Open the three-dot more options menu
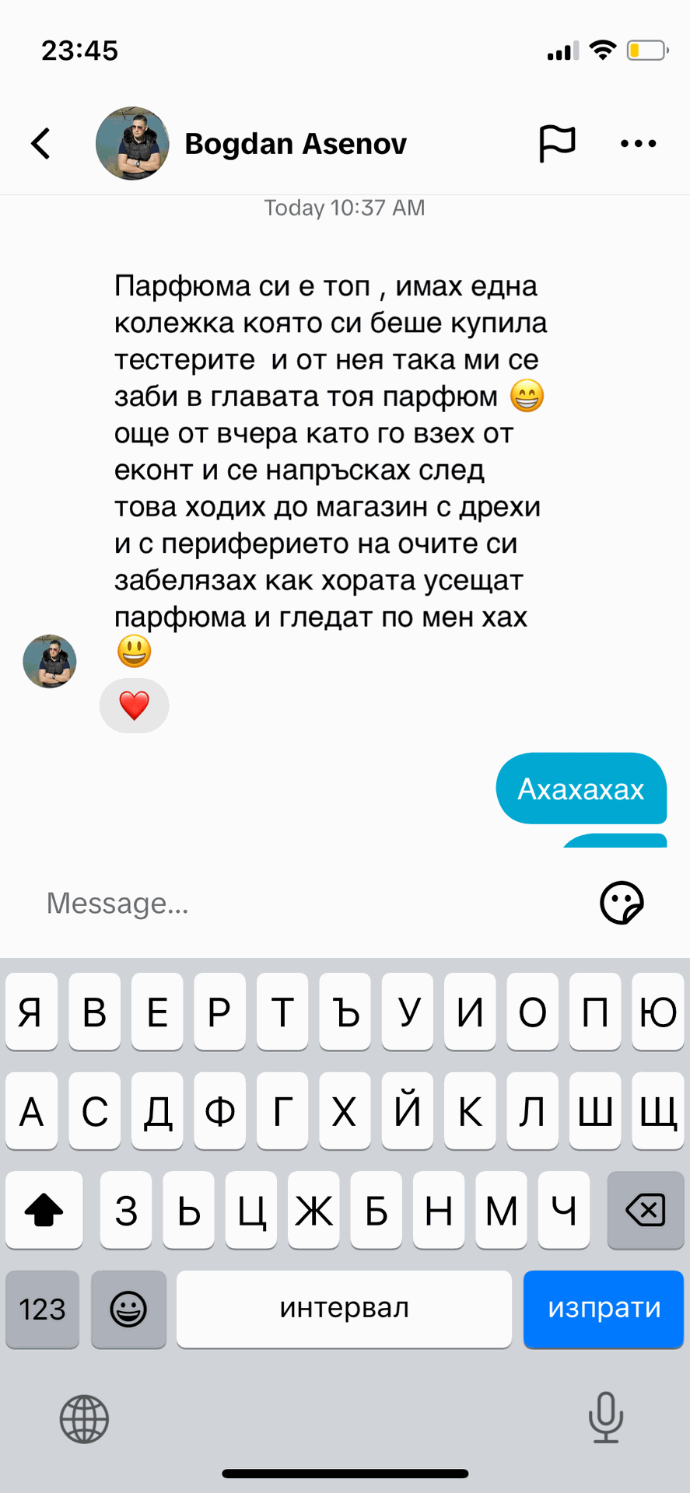 [x=638, y=144]
